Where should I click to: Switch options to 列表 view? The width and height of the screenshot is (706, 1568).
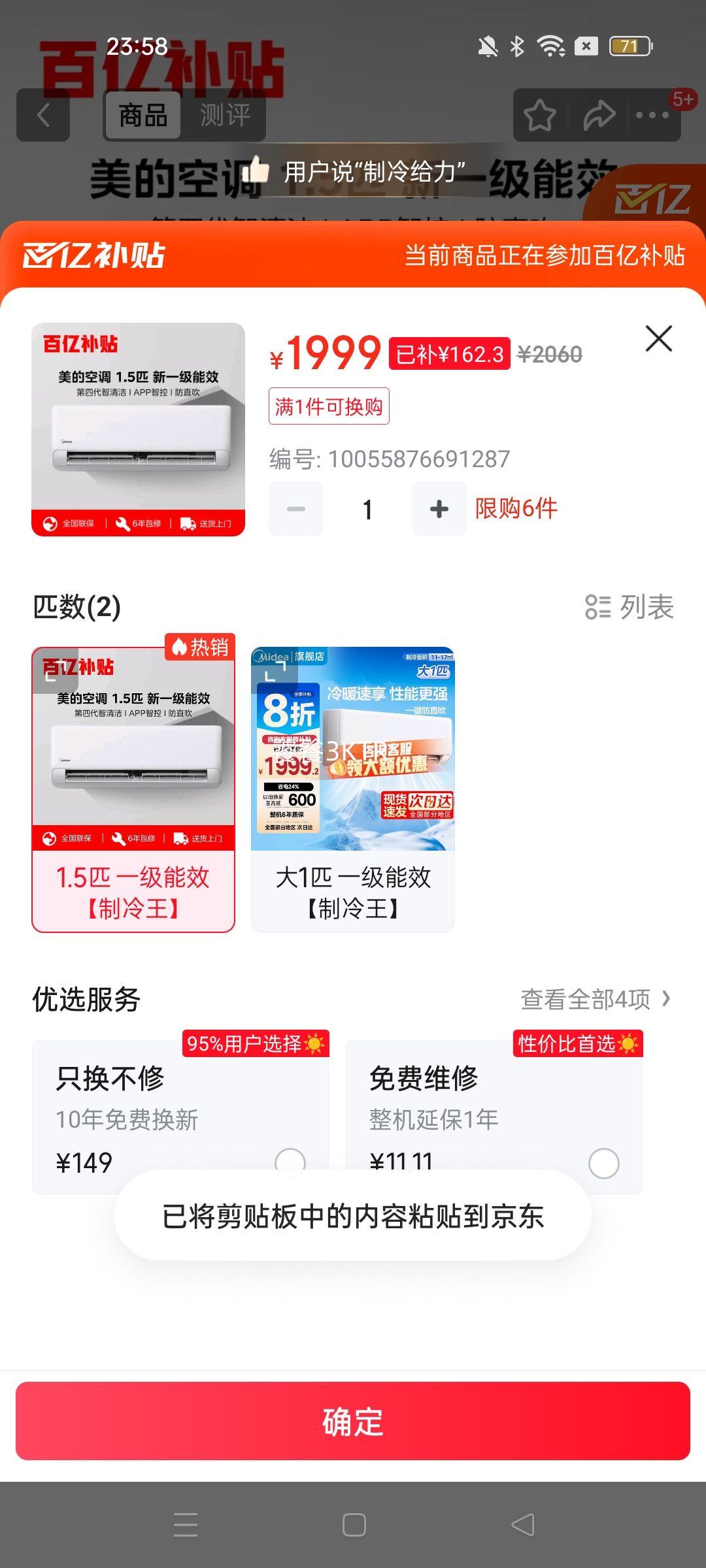coord(629,607)
